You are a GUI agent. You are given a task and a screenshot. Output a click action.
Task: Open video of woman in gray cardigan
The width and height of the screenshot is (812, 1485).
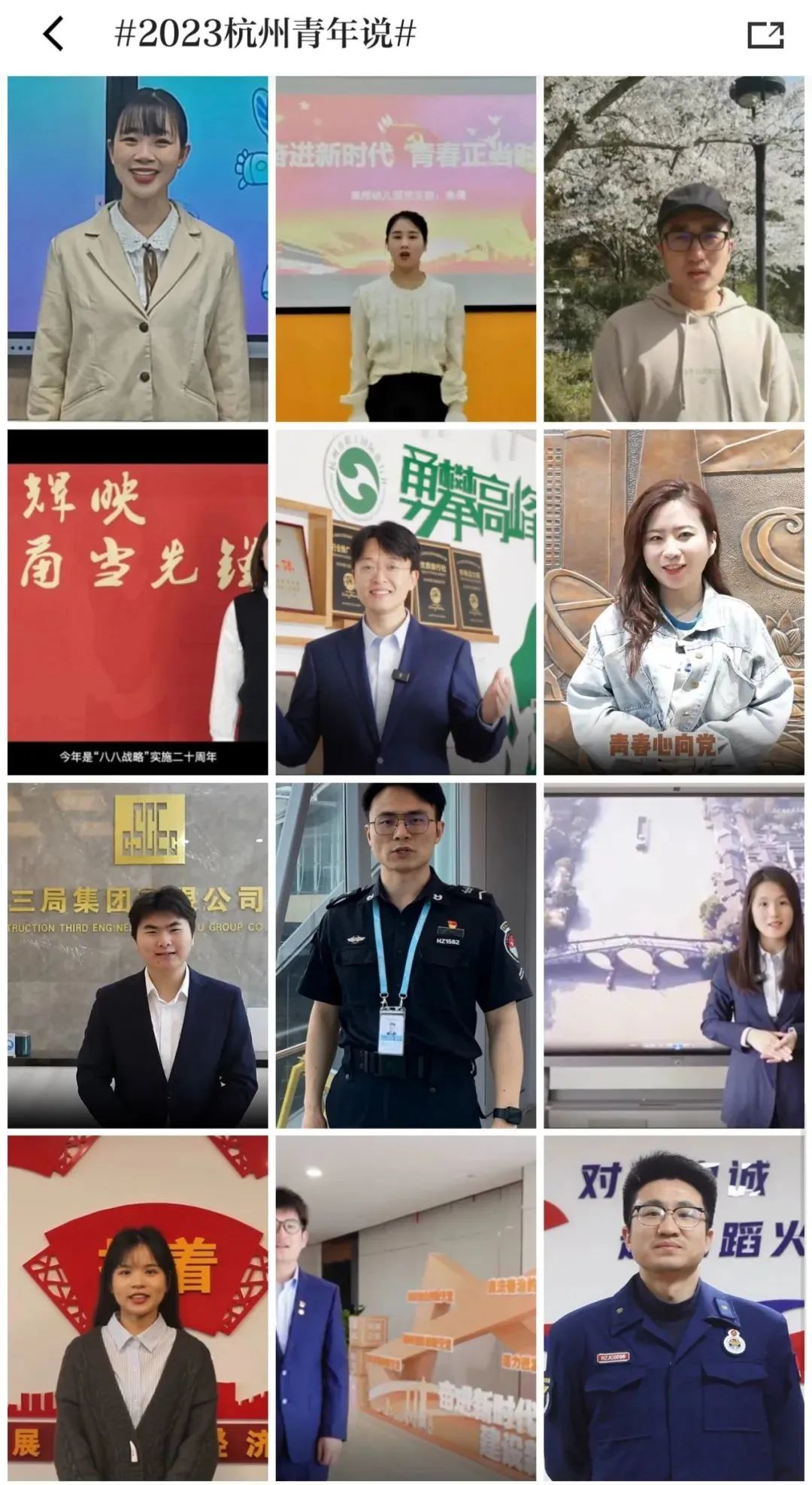[x=138, y=1309]
